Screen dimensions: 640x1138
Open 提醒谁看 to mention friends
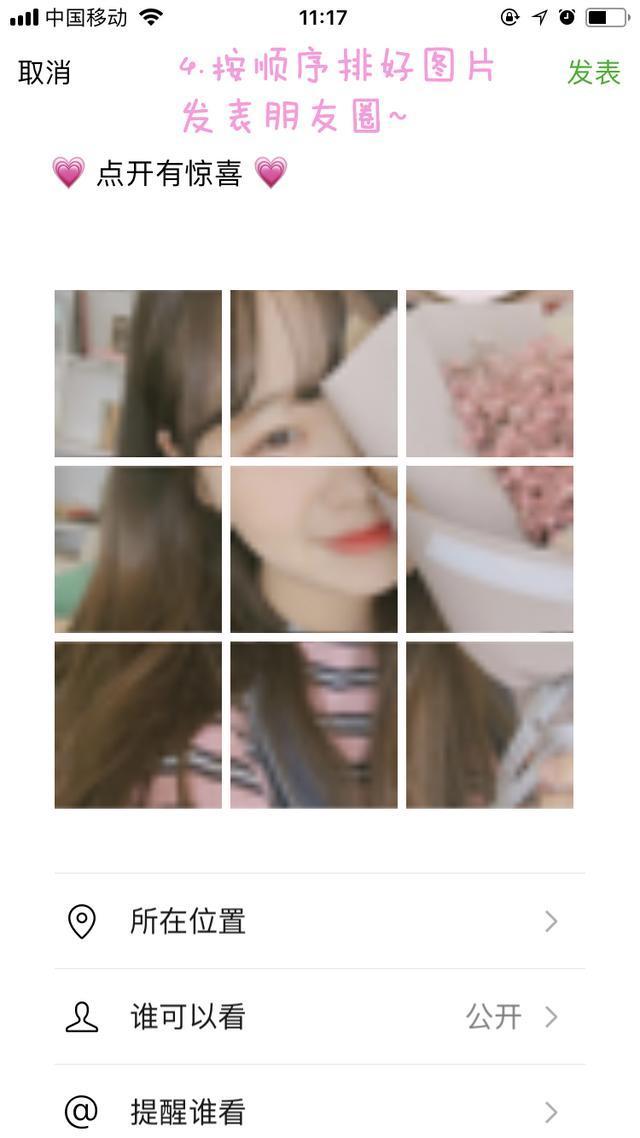click(x=320, y=1111)
